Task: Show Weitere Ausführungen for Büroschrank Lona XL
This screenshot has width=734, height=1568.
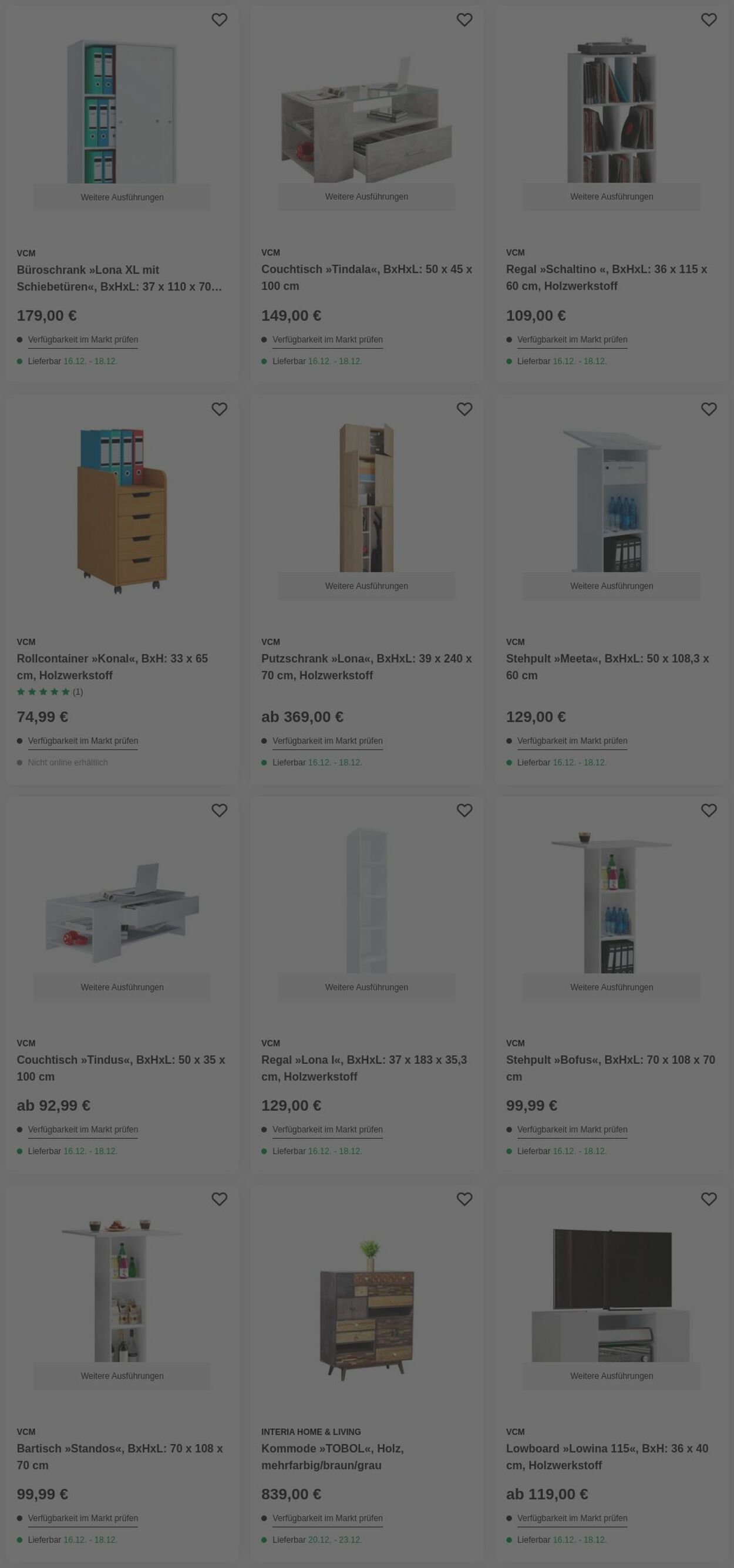Action: point(122,197)
